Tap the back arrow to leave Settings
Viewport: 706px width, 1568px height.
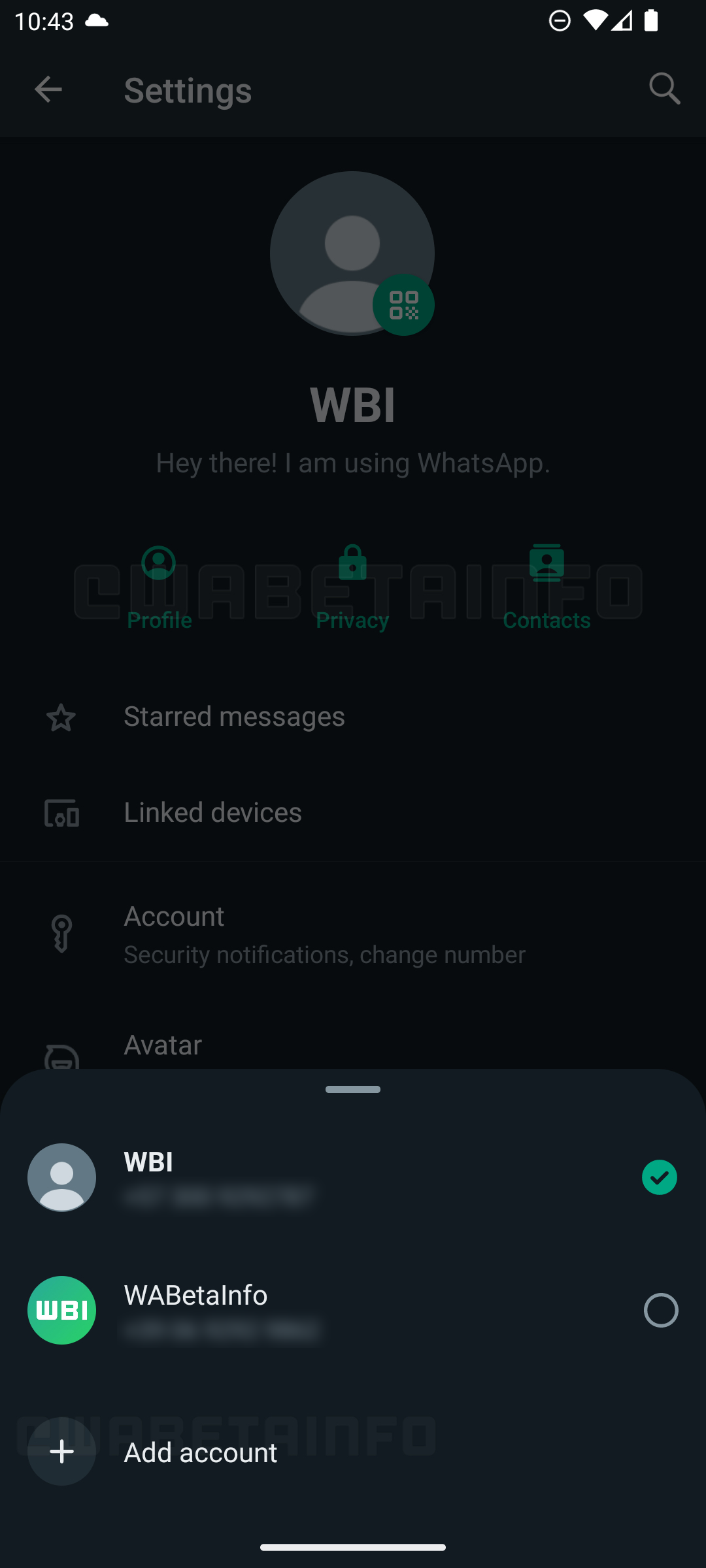(48, 90)
